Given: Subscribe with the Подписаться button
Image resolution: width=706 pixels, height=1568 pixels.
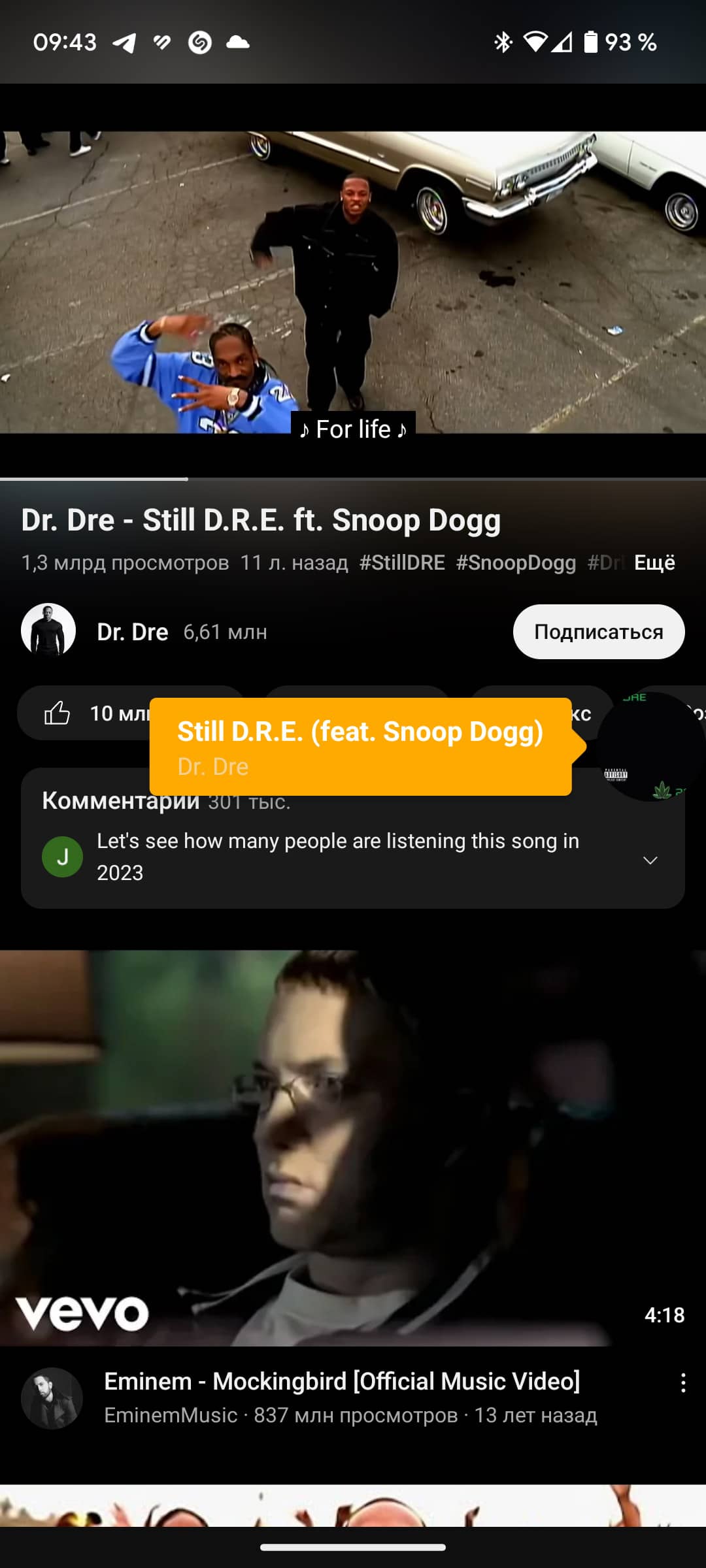Looking at the screenshot, I should pos(598,632).
